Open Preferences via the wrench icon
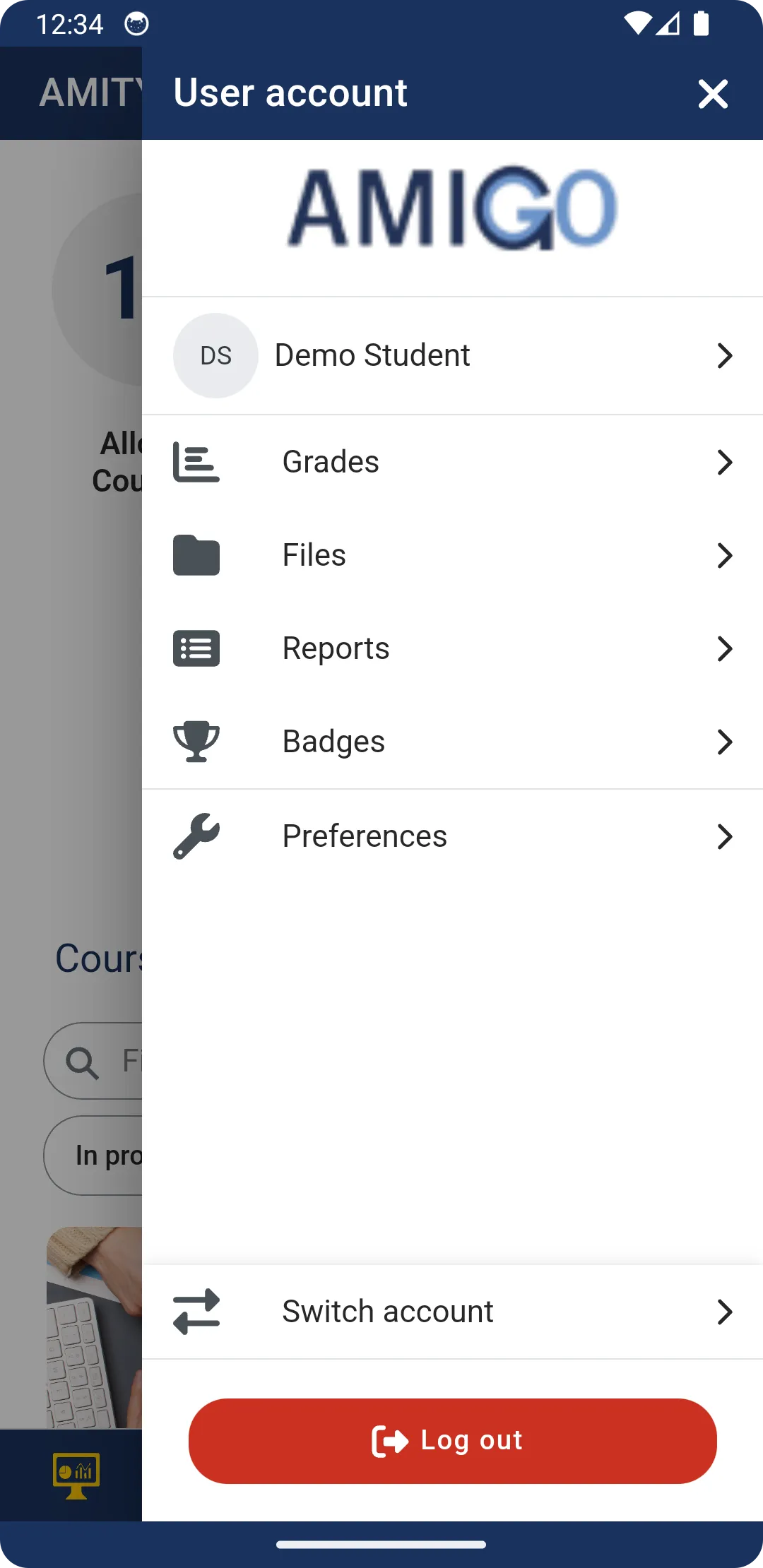The width and height of the screenshot is (763, 1568). pyautogui.click(x=196, y=836)
